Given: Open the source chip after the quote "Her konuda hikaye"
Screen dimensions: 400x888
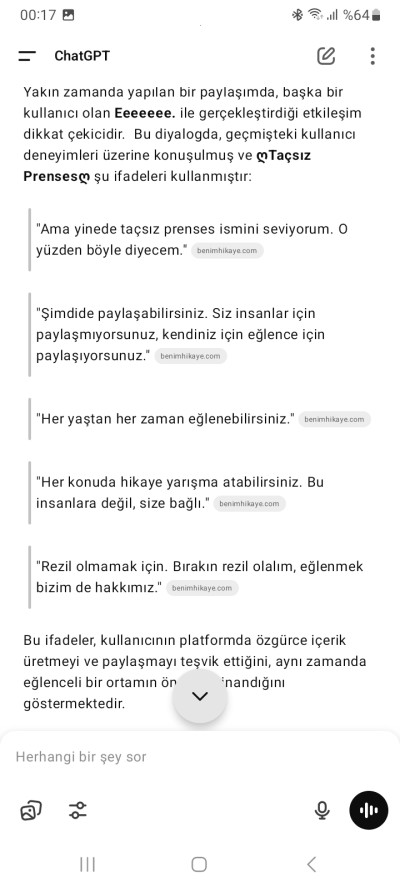Looking at the screenshot, I should click(x=249, y=503).
